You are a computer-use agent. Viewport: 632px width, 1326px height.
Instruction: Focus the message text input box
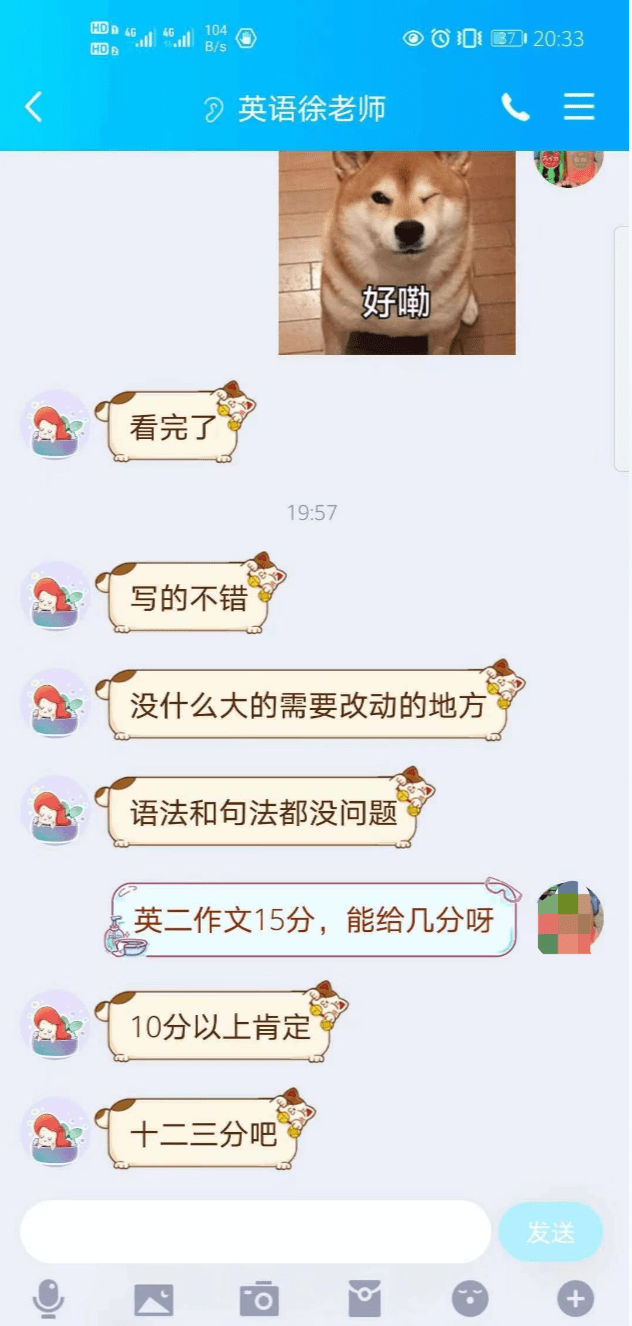pos(256,1232)
